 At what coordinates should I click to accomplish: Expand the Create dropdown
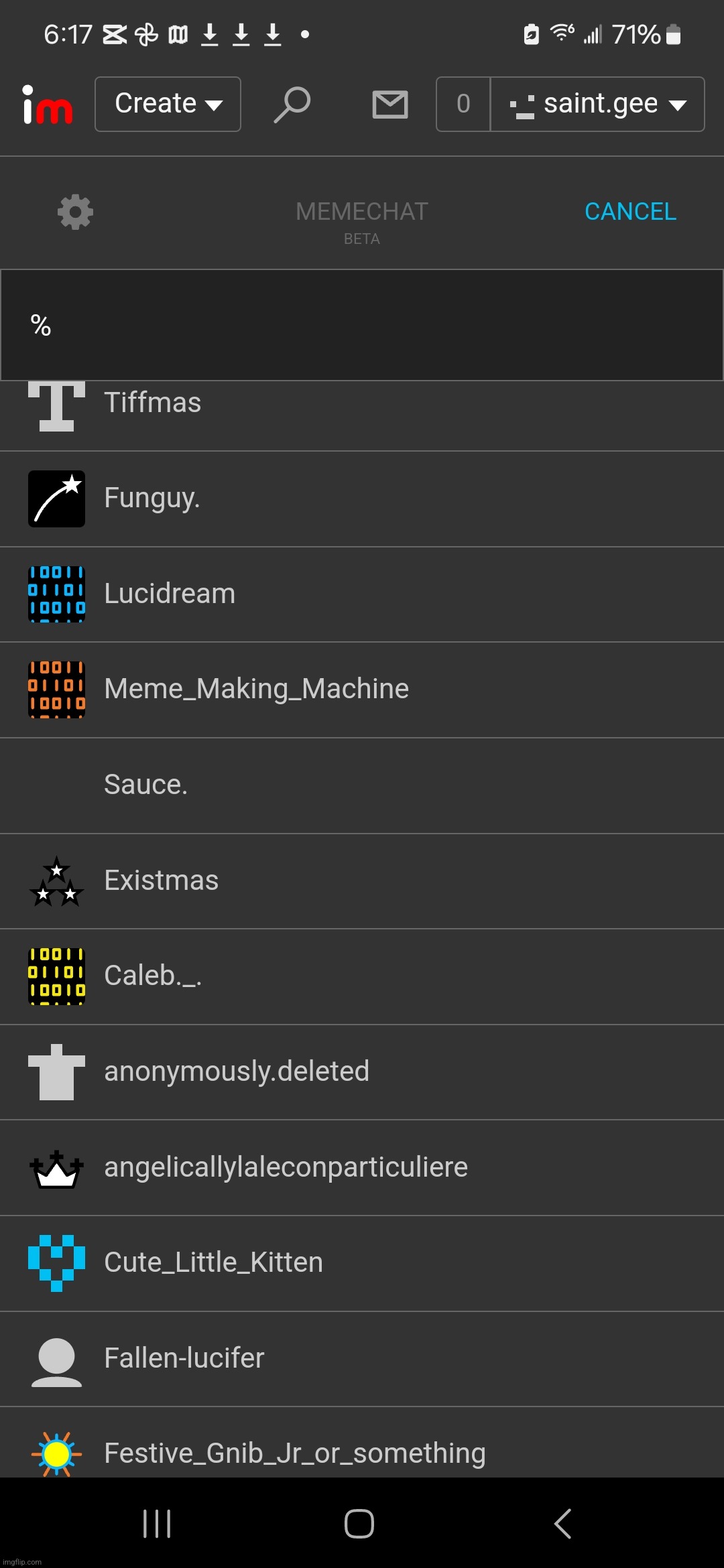pos(168,104)
